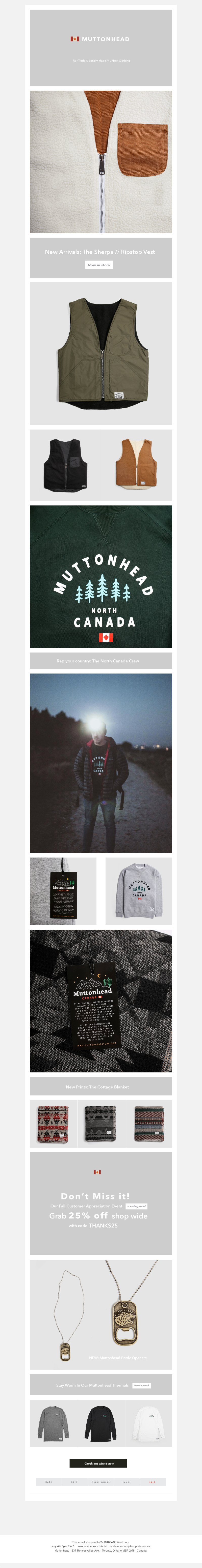View the olive ripstop vest
Viewport: 202px width, 1568px height.
(x=101, y=354)
